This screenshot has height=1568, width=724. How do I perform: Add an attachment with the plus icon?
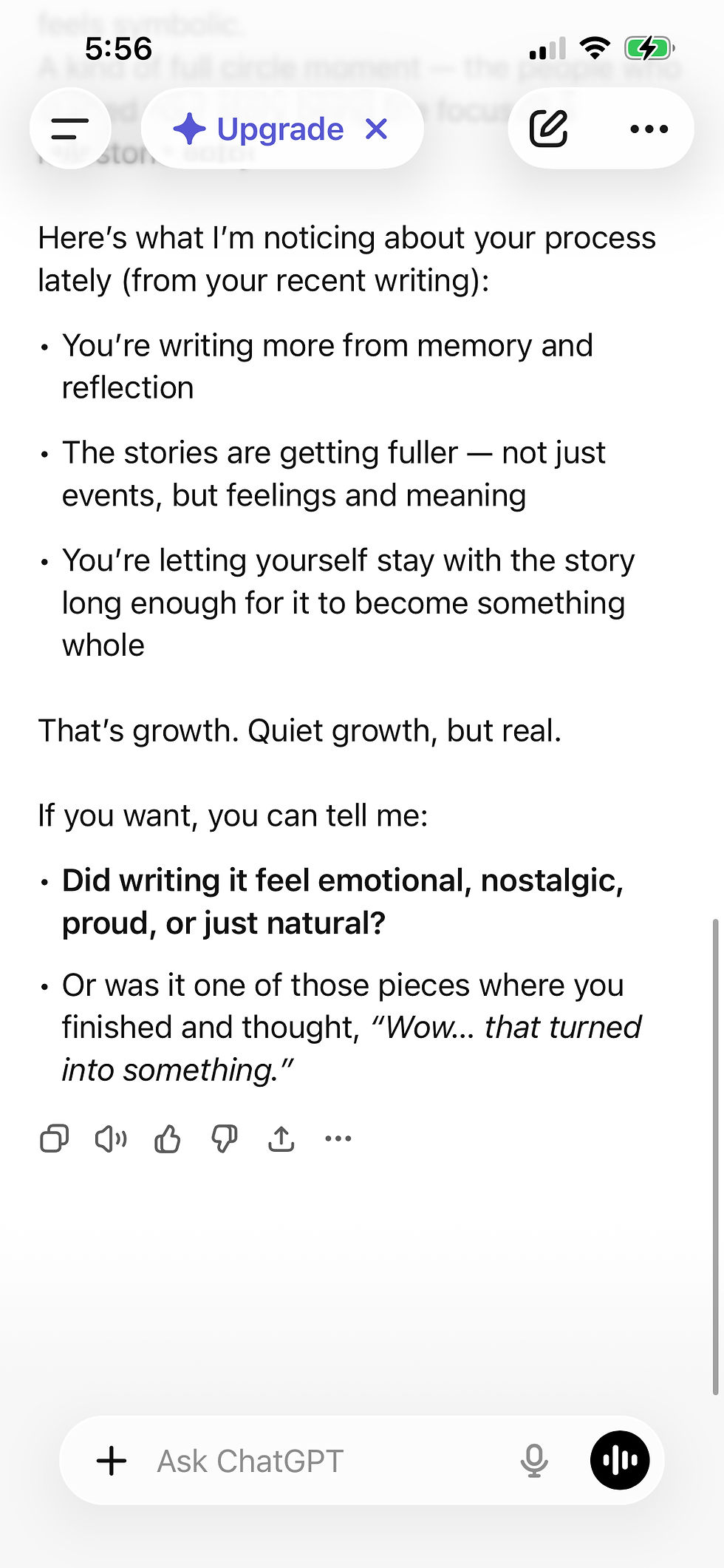coord(112,1461)
